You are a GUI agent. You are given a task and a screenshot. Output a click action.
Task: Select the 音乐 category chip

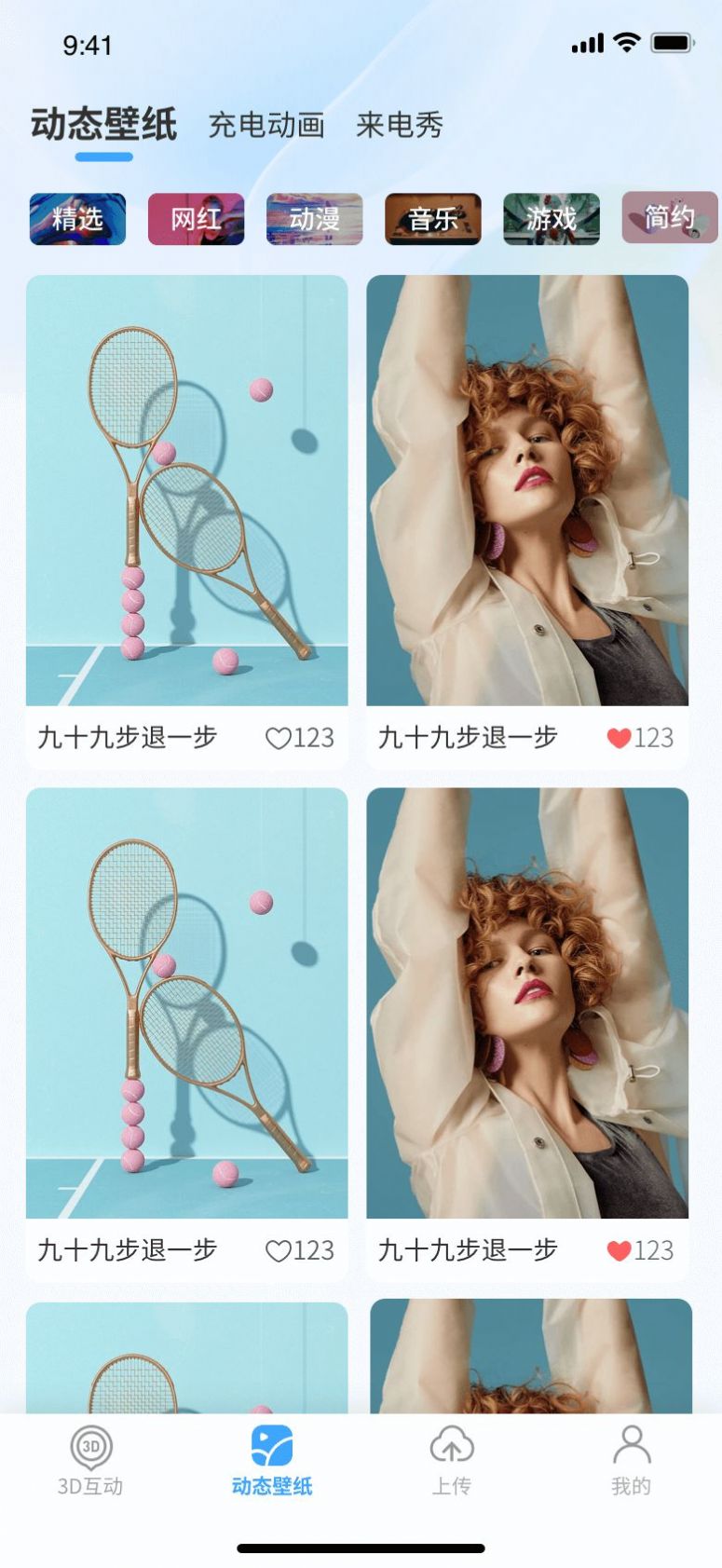point(432,220)
